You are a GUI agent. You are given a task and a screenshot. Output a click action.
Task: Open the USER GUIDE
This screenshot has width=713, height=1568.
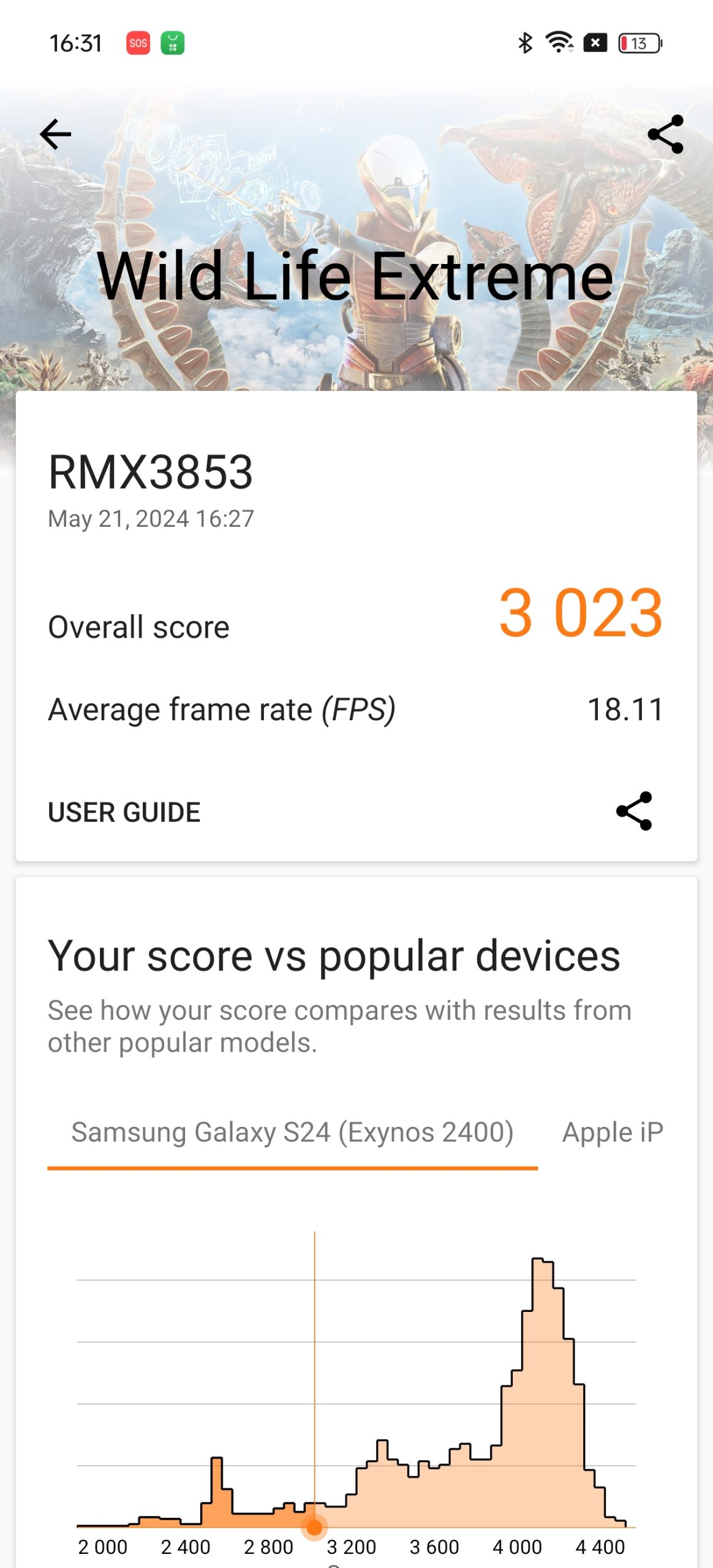point(124,812)
